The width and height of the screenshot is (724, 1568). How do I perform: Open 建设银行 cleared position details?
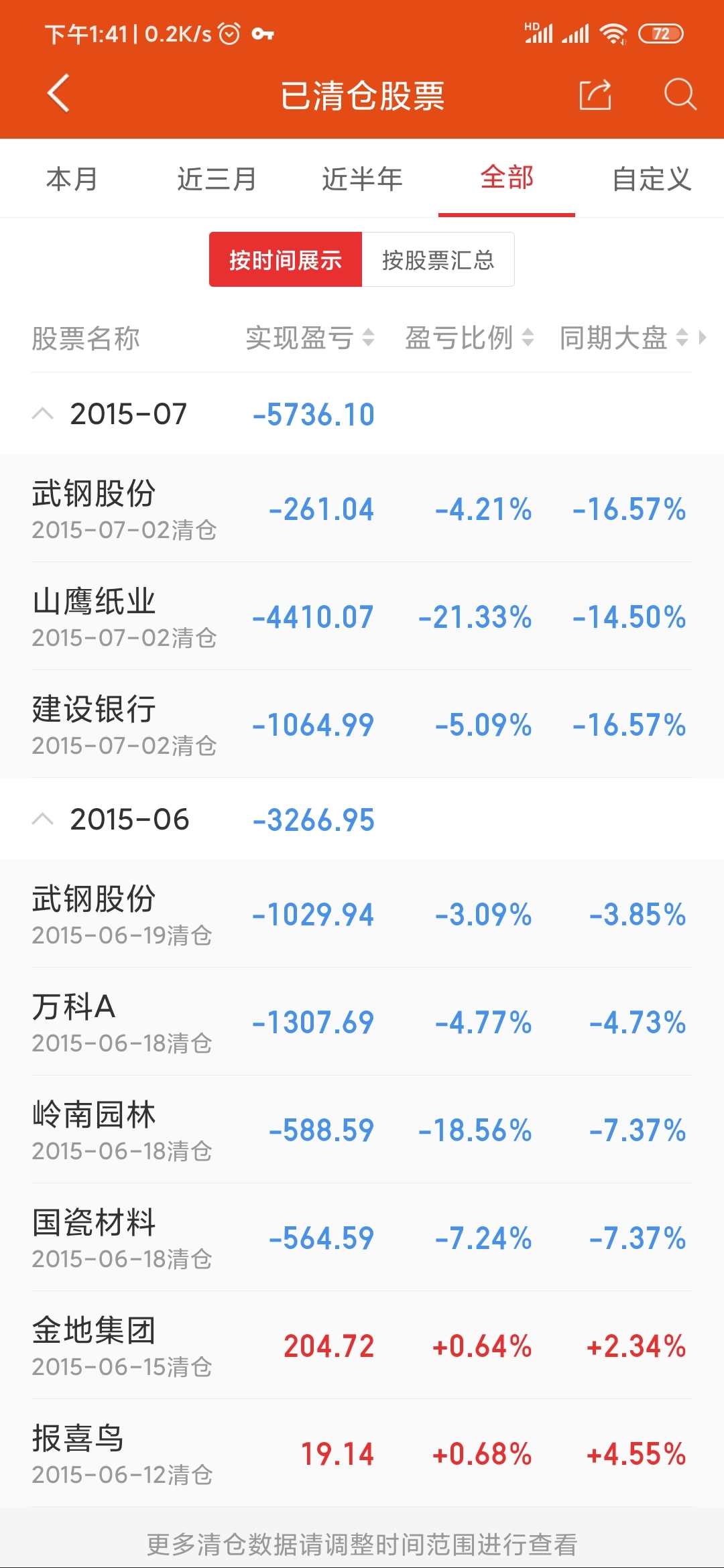point(362,724)
